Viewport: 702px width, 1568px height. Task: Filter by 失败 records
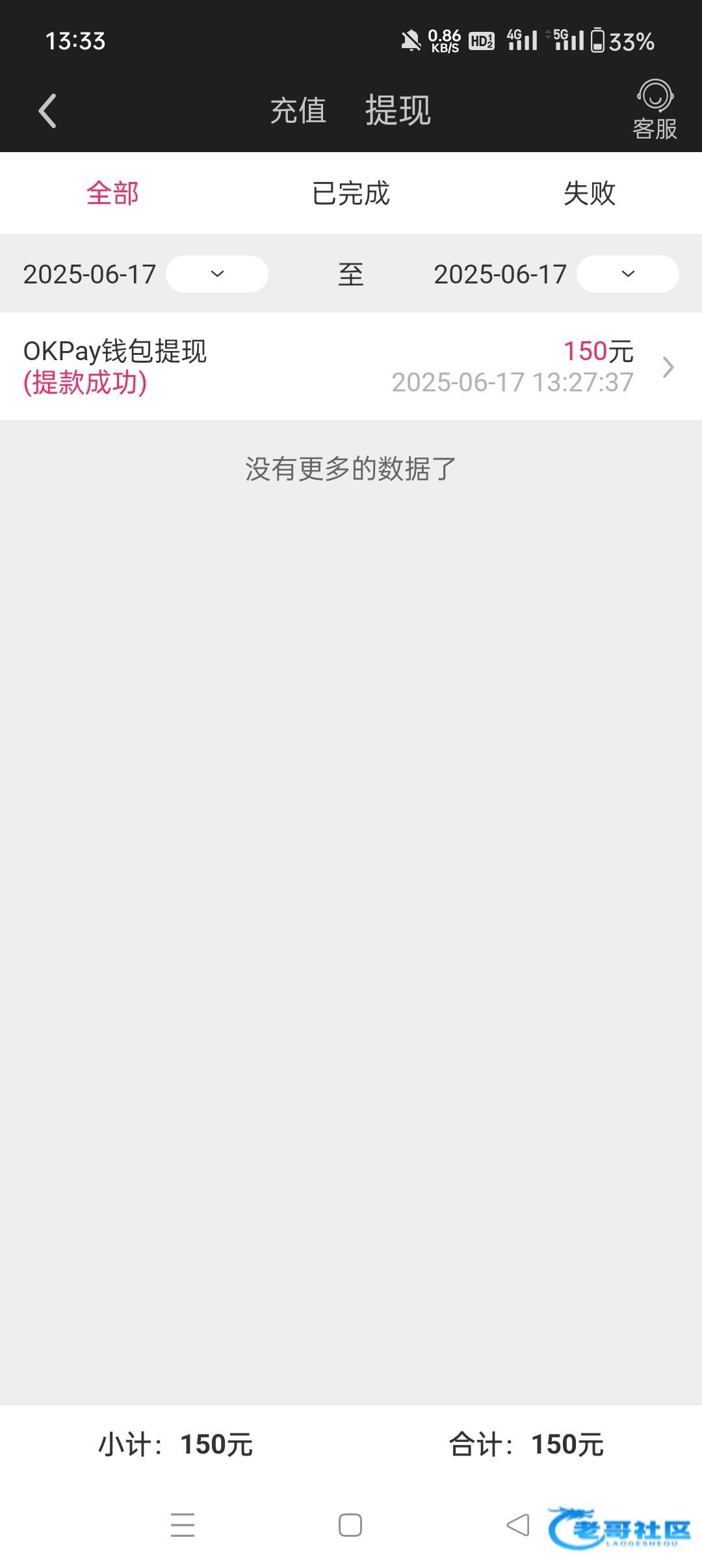pyautogui.click(x=590, y=193)
